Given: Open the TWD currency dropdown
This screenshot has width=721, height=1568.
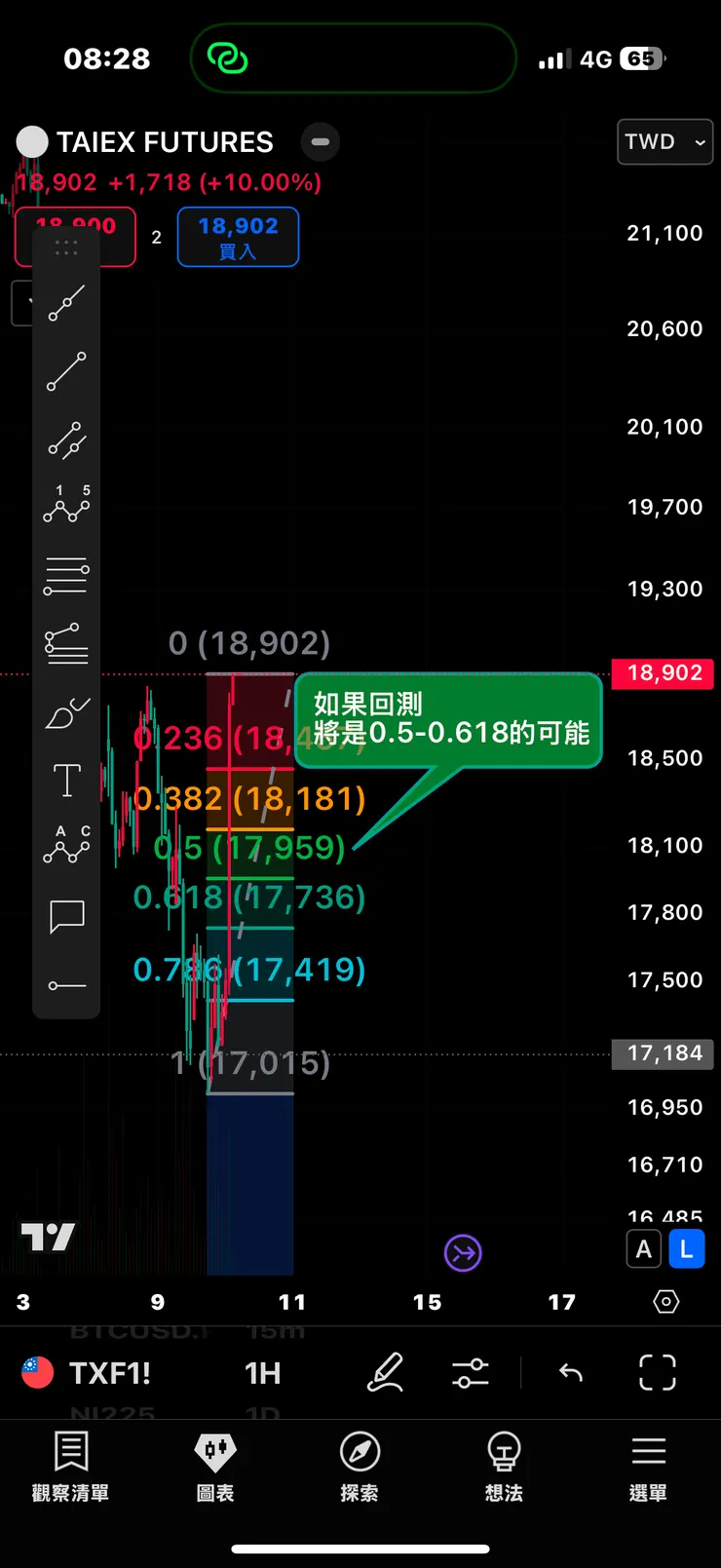Looking at the screenshot, I should point(665,142).
